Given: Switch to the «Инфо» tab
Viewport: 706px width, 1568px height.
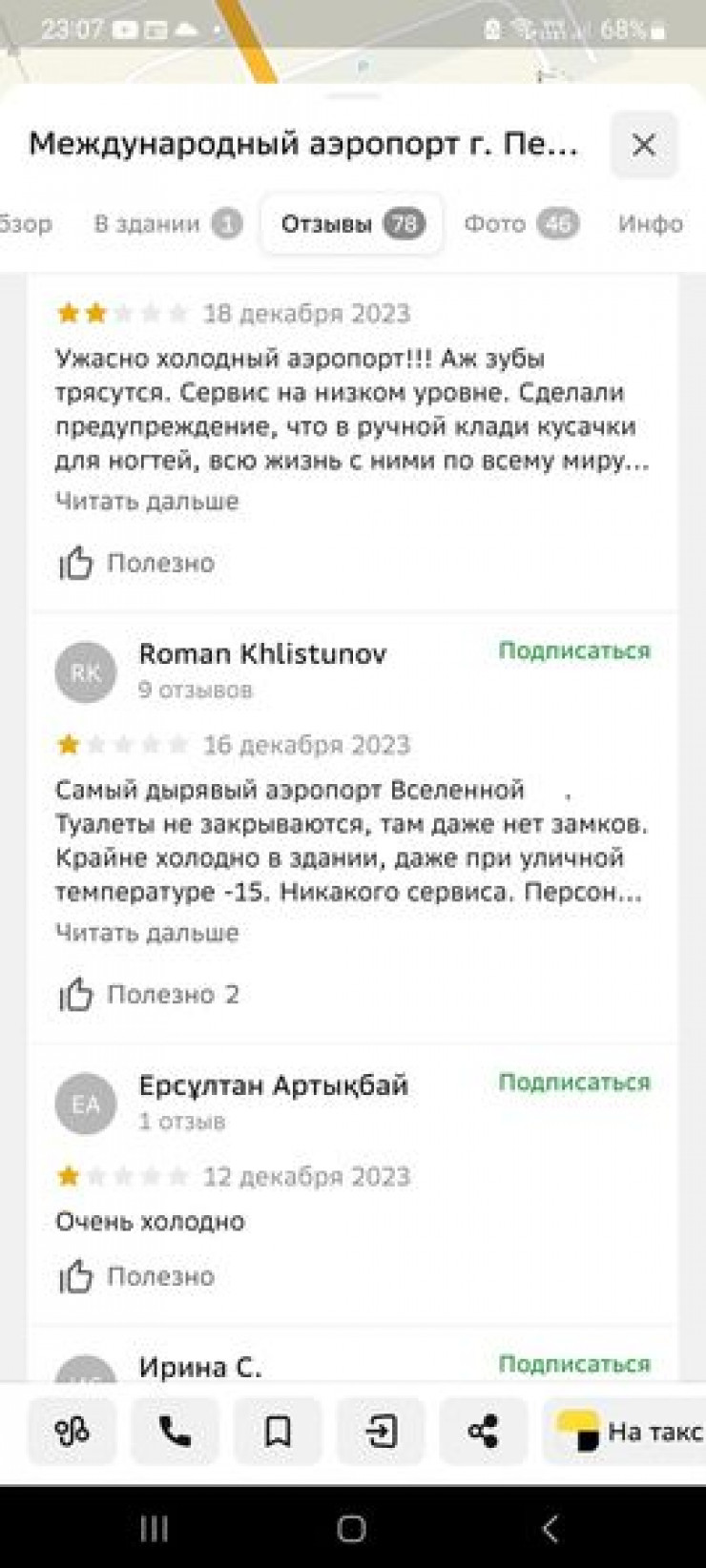Looking at the screenshot, I should 650,224.
